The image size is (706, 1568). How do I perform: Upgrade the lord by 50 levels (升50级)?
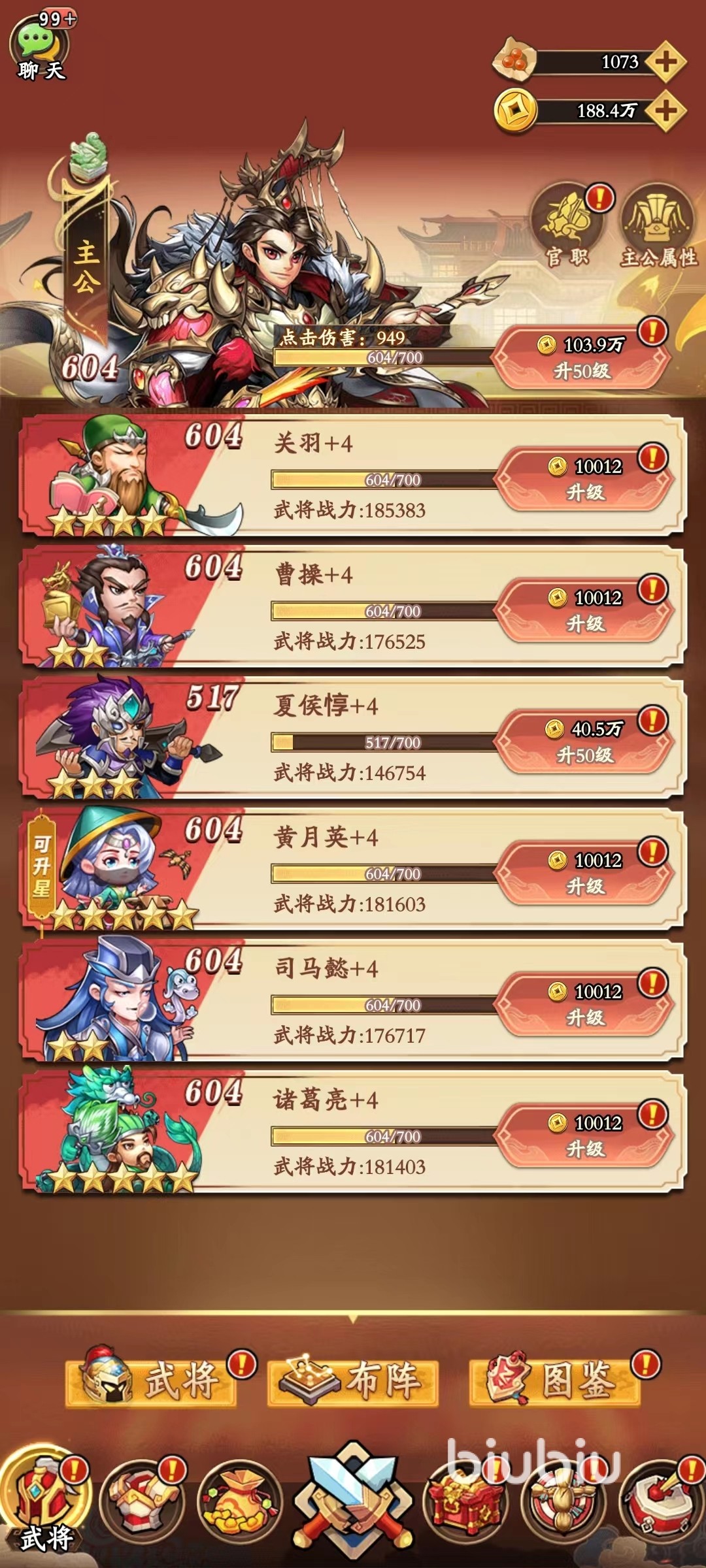click(x=582, y=357)
